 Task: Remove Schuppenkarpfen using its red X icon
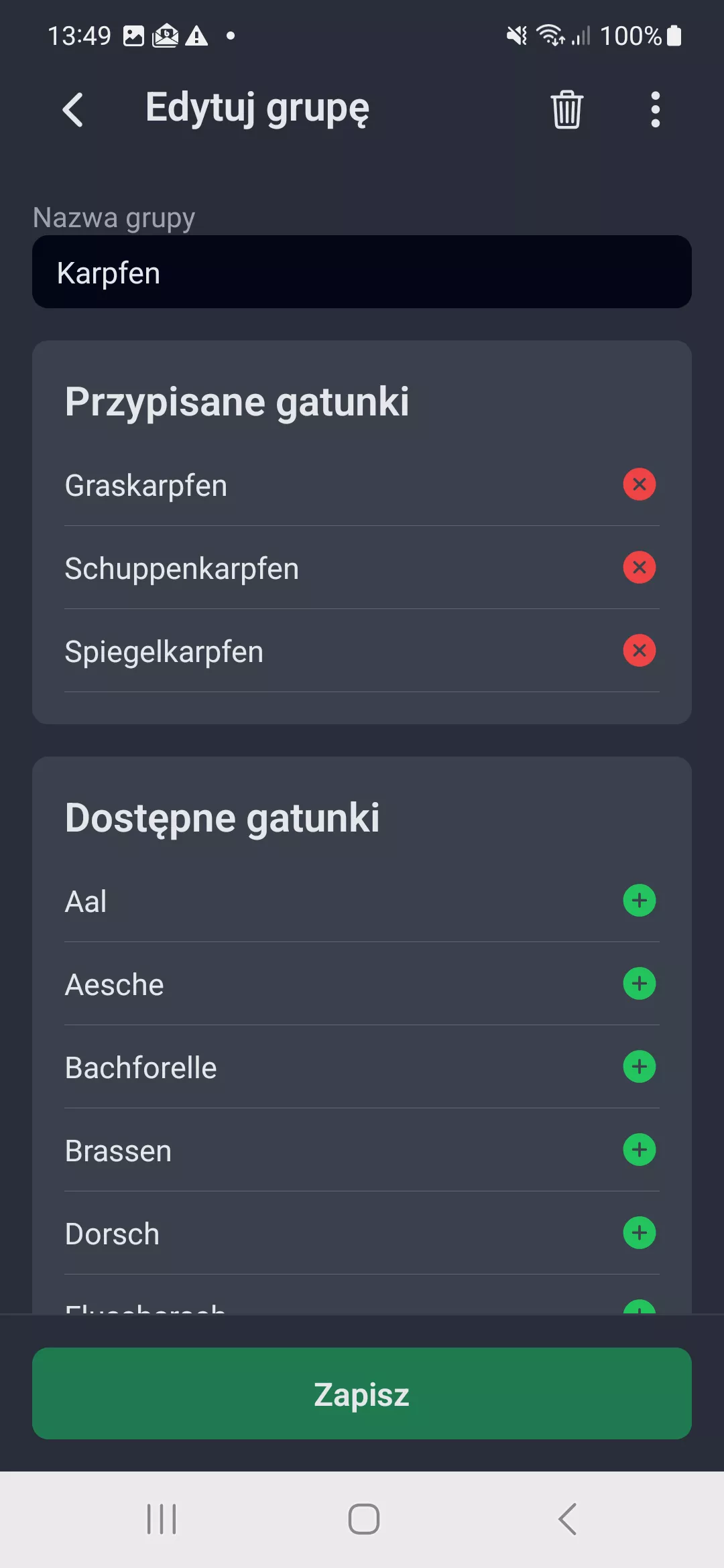(x=639, y=568)
